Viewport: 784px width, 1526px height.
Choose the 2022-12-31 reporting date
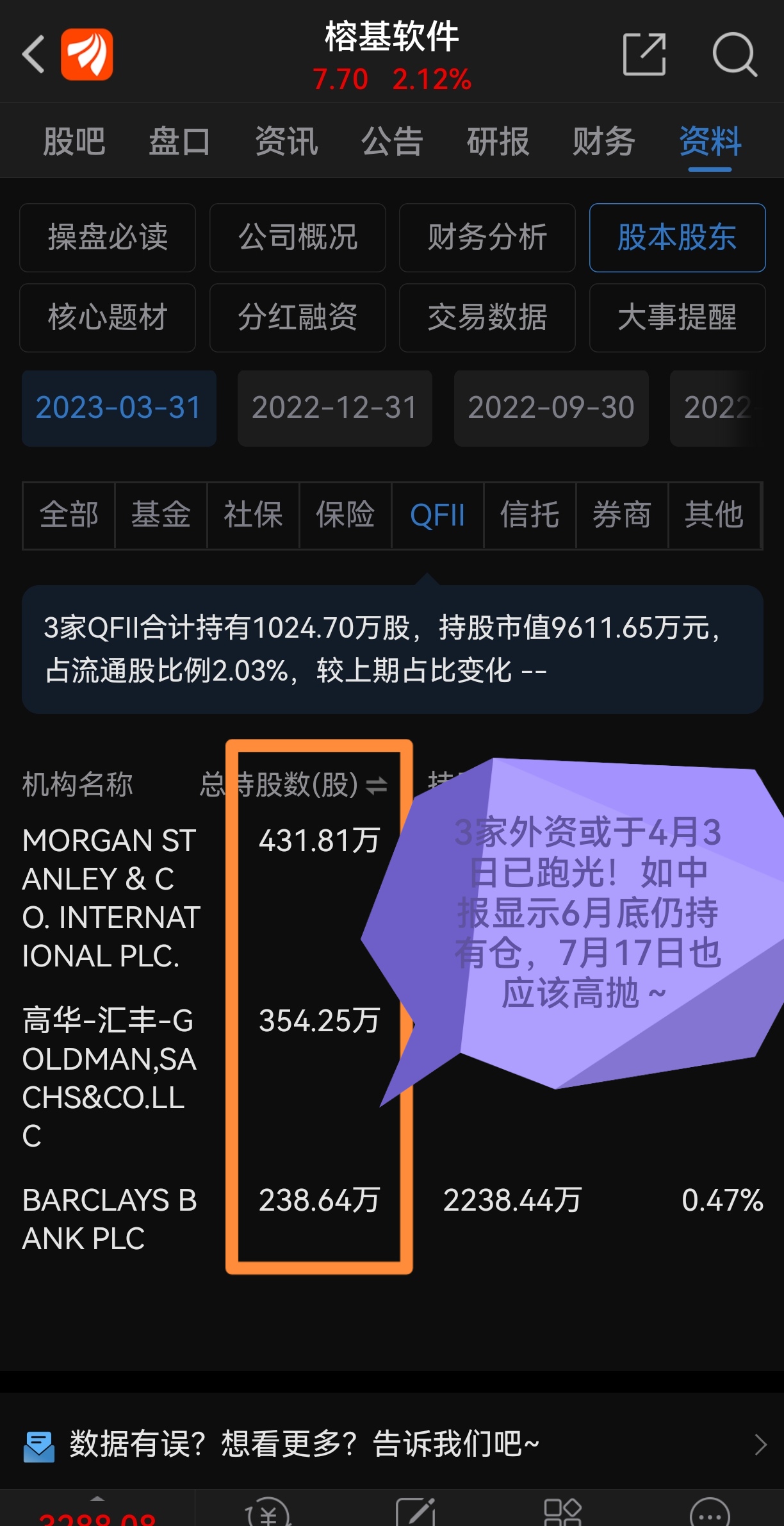(335, 408)
